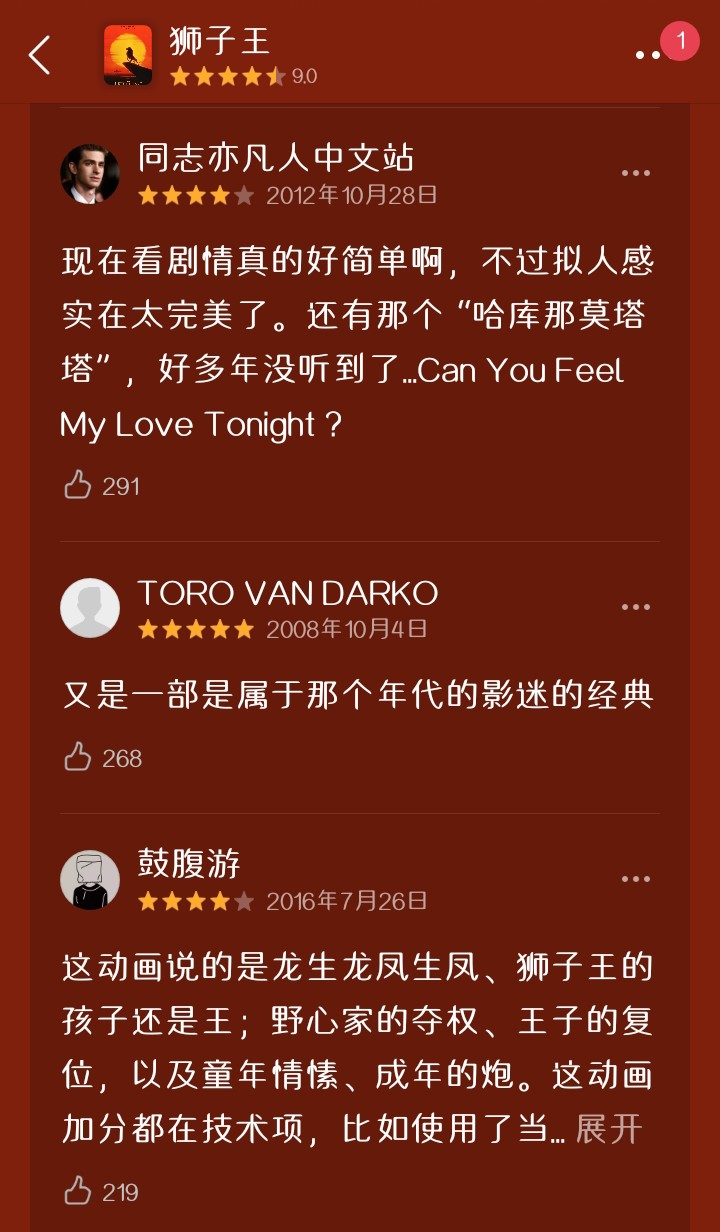Viewport: 720px width, 1232px height.
Task: Like the review by 同志亦凡人中文站
Action: pyautogui.click(x=78, y=486)
